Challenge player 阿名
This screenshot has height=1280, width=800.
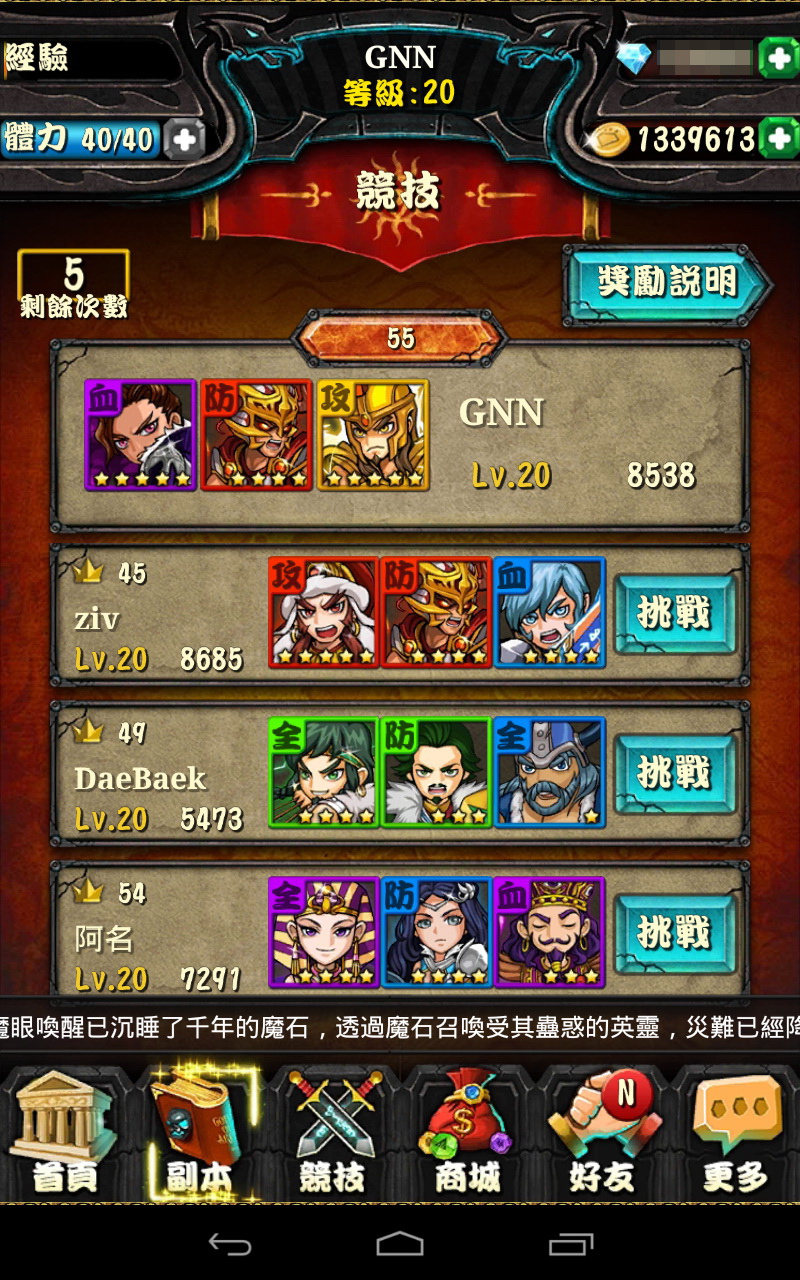(x=675, y=933)
